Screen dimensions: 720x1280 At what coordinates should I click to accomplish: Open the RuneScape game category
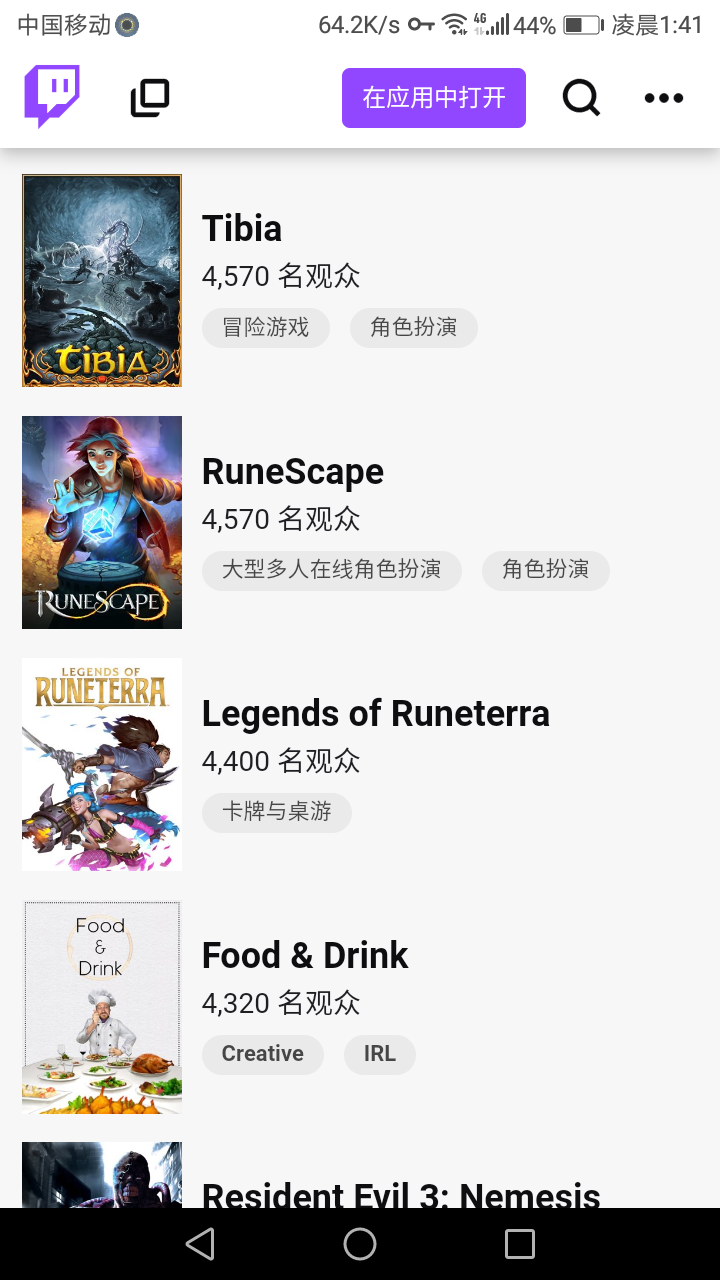[x=293, y=472]
